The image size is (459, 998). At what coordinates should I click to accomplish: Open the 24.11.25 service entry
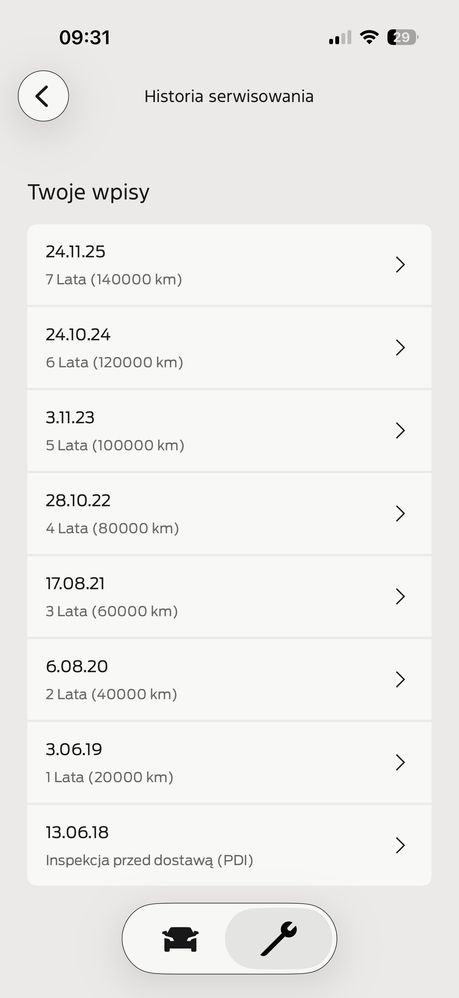(x=229, y=265)
